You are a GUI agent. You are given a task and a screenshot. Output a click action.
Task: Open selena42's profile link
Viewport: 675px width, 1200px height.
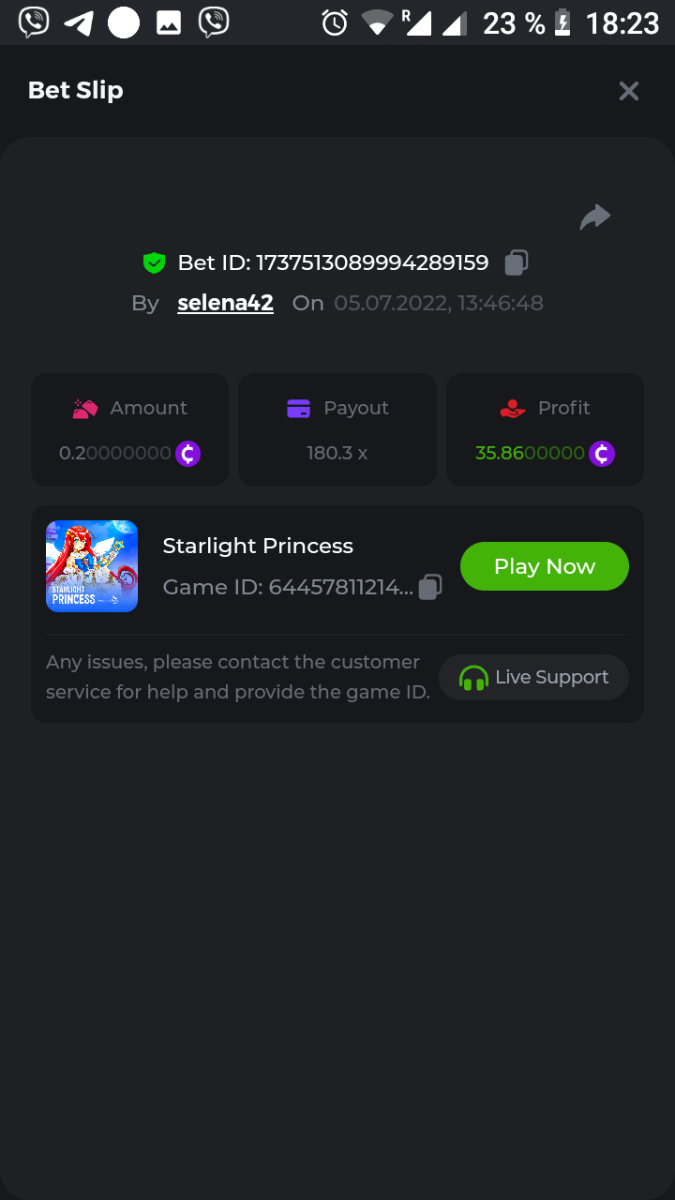point(225,303)
